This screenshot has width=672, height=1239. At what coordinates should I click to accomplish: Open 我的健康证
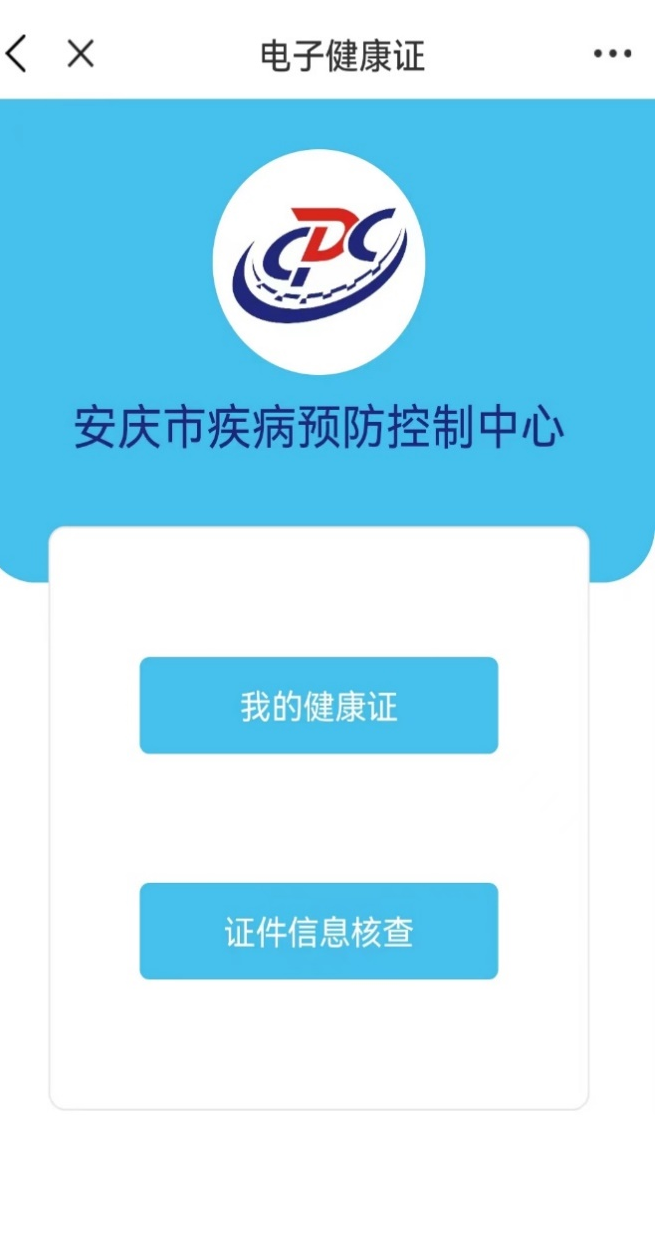tap(318, 706)
